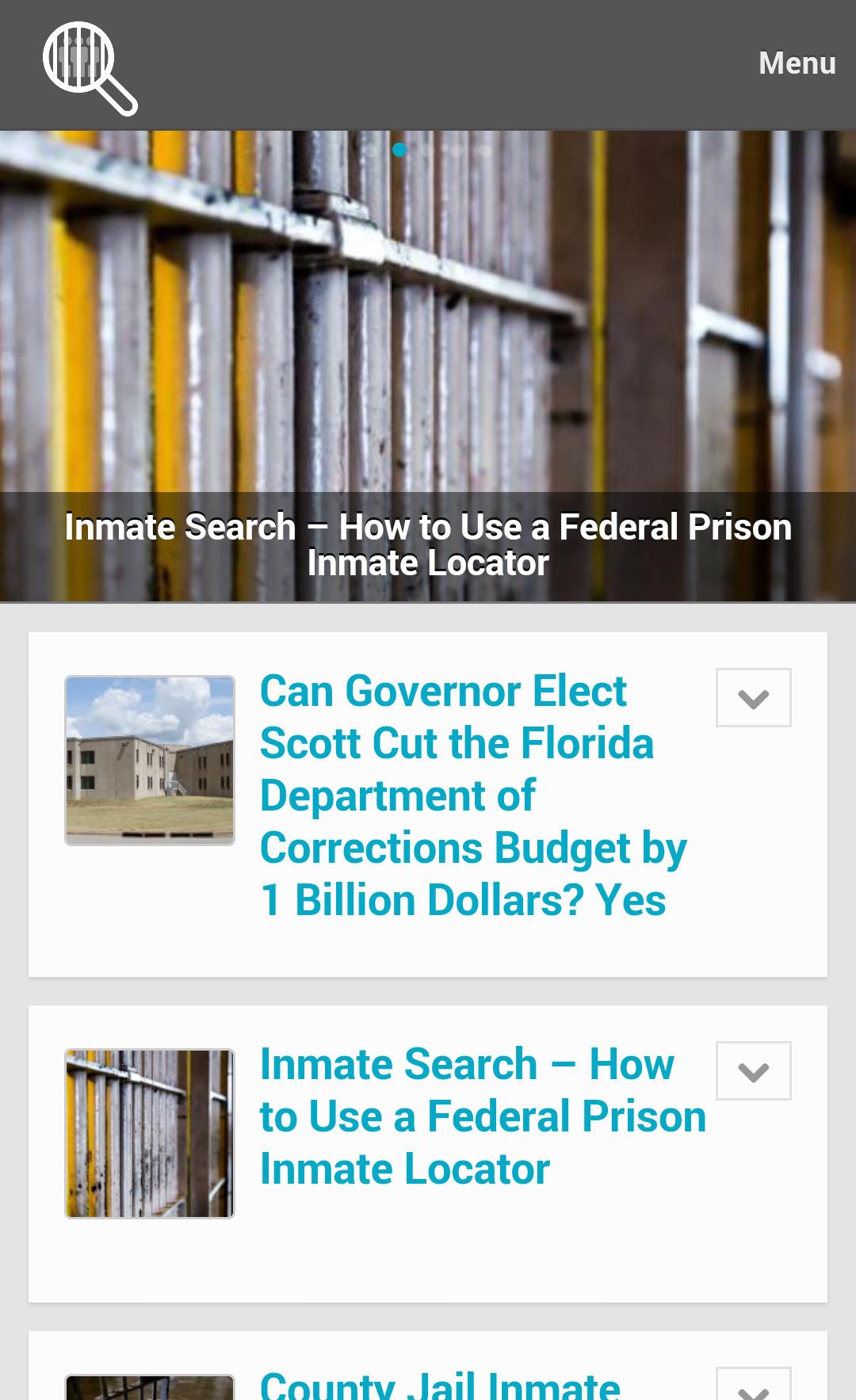Open the County Jail Inmate article
This screenshot has height=1400, width=856.
(440, 1385)
